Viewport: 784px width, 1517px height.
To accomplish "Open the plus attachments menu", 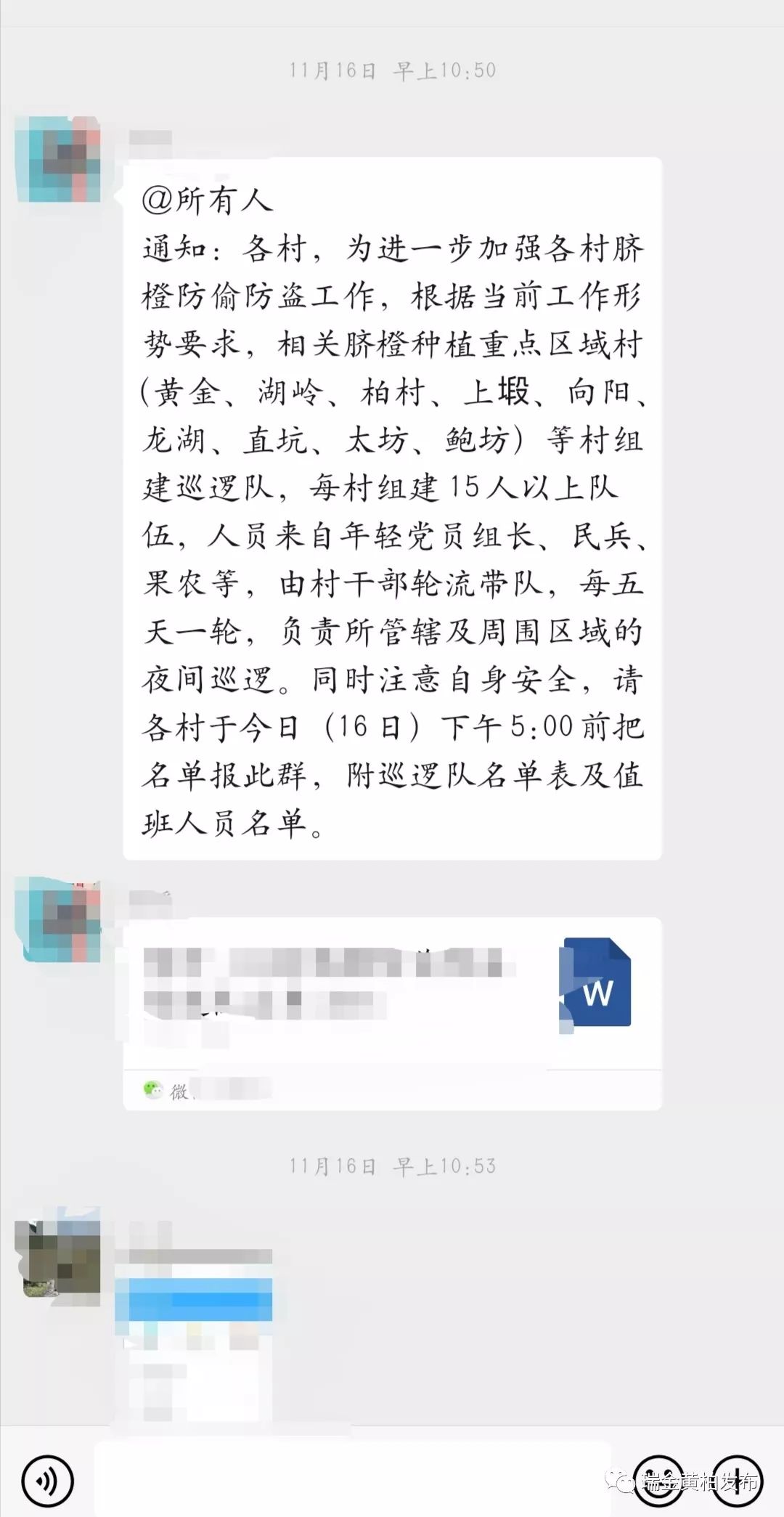I will click(738, 1479).
